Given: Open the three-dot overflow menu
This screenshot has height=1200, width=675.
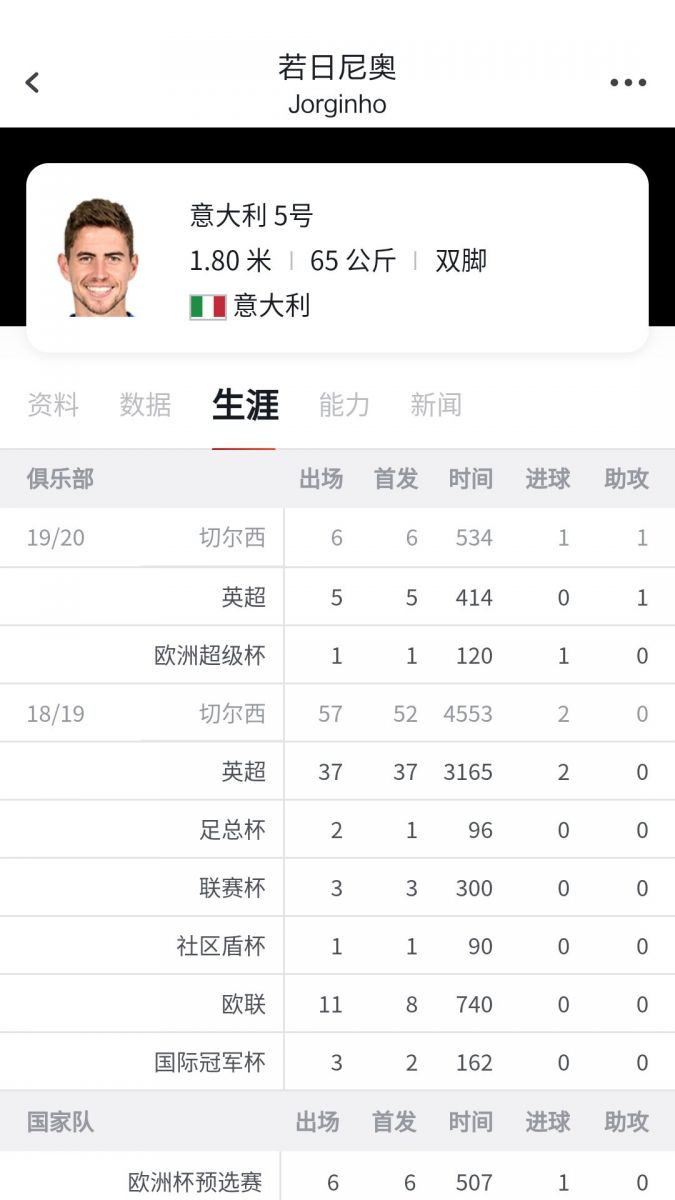Looking at the screenshot, I should 628,82.
